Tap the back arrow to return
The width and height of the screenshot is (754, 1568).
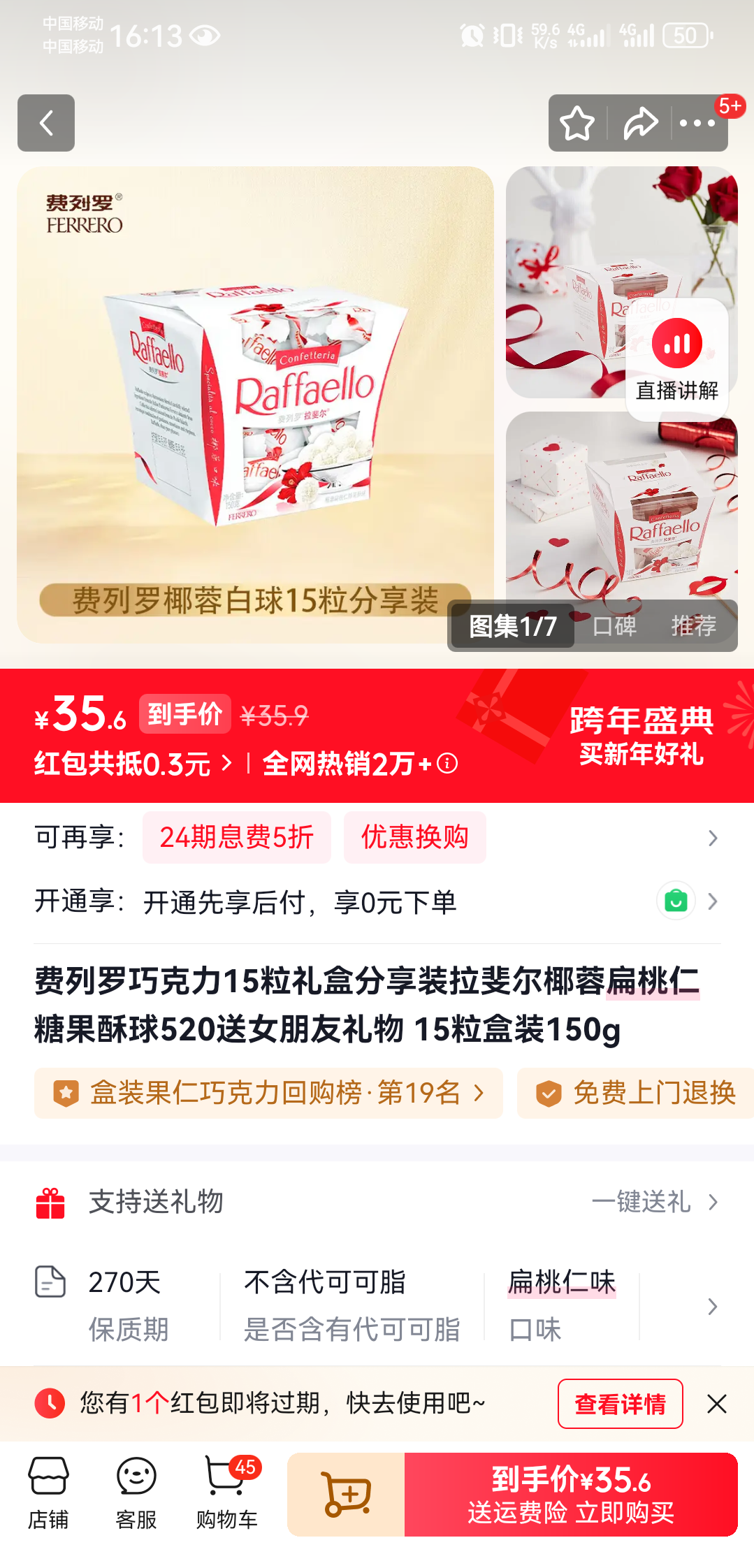pyautogui.click(x=45, y=124)
